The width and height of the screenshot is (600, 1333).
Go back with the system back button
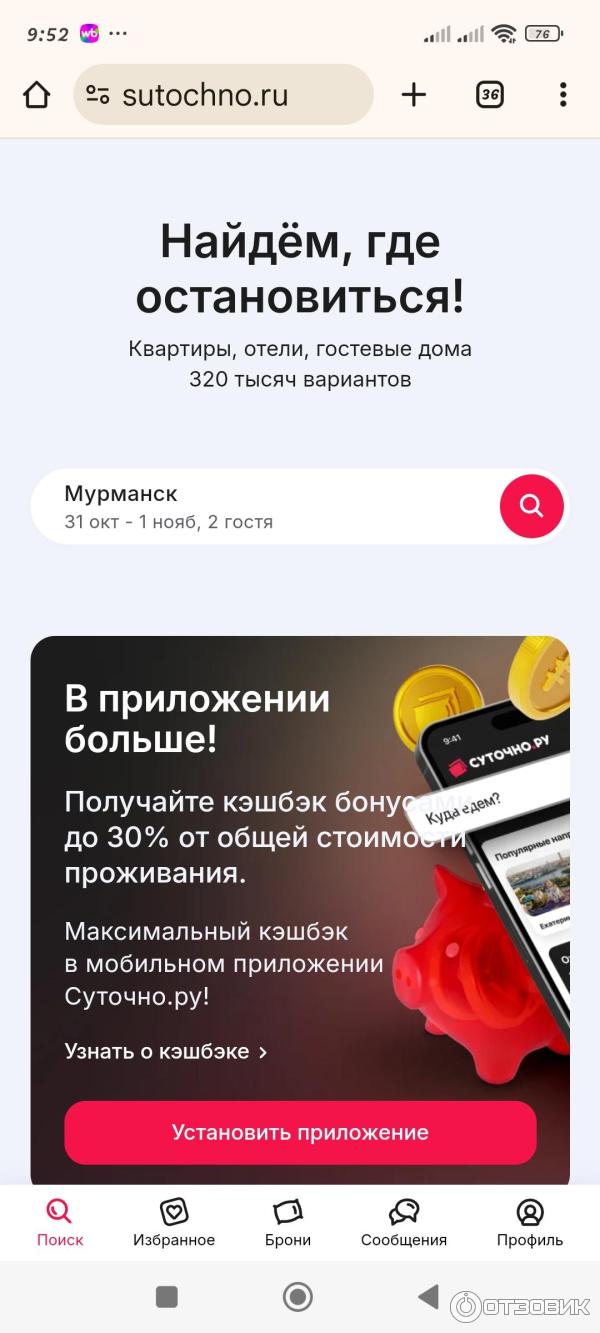coord(428,1297)
